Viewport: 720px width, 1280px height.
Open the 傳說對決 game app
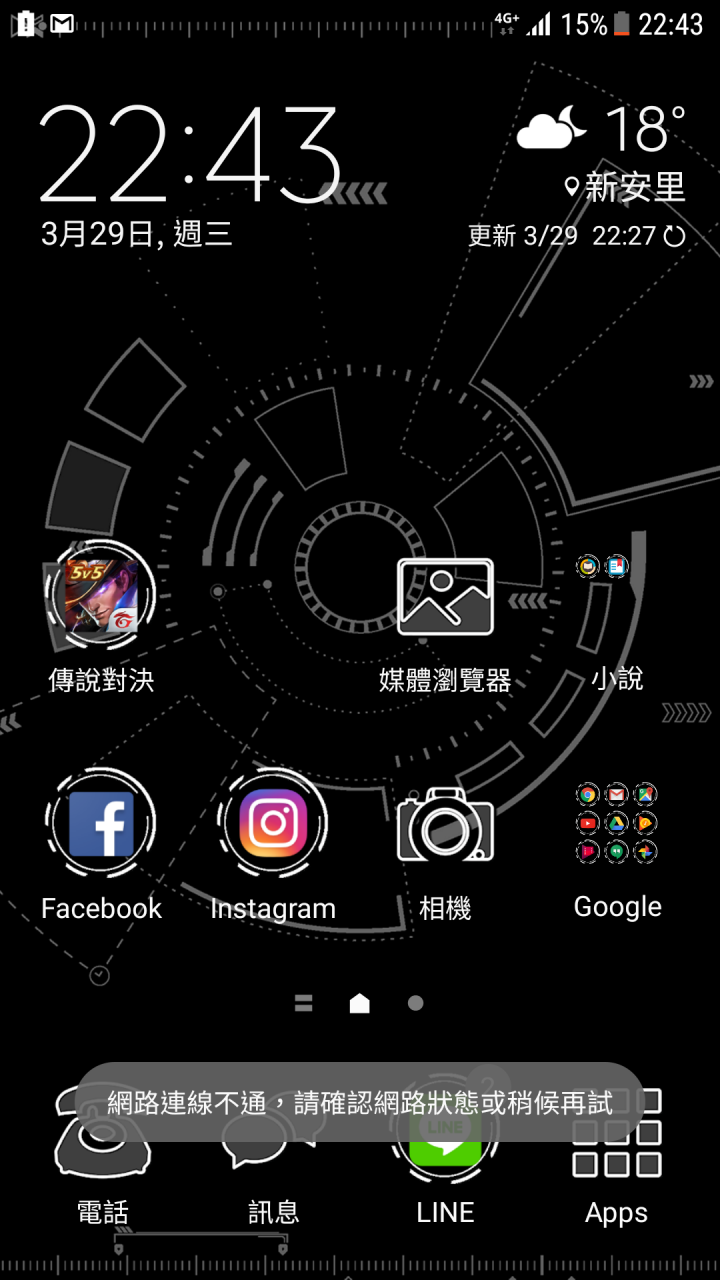tap(101, 597)
